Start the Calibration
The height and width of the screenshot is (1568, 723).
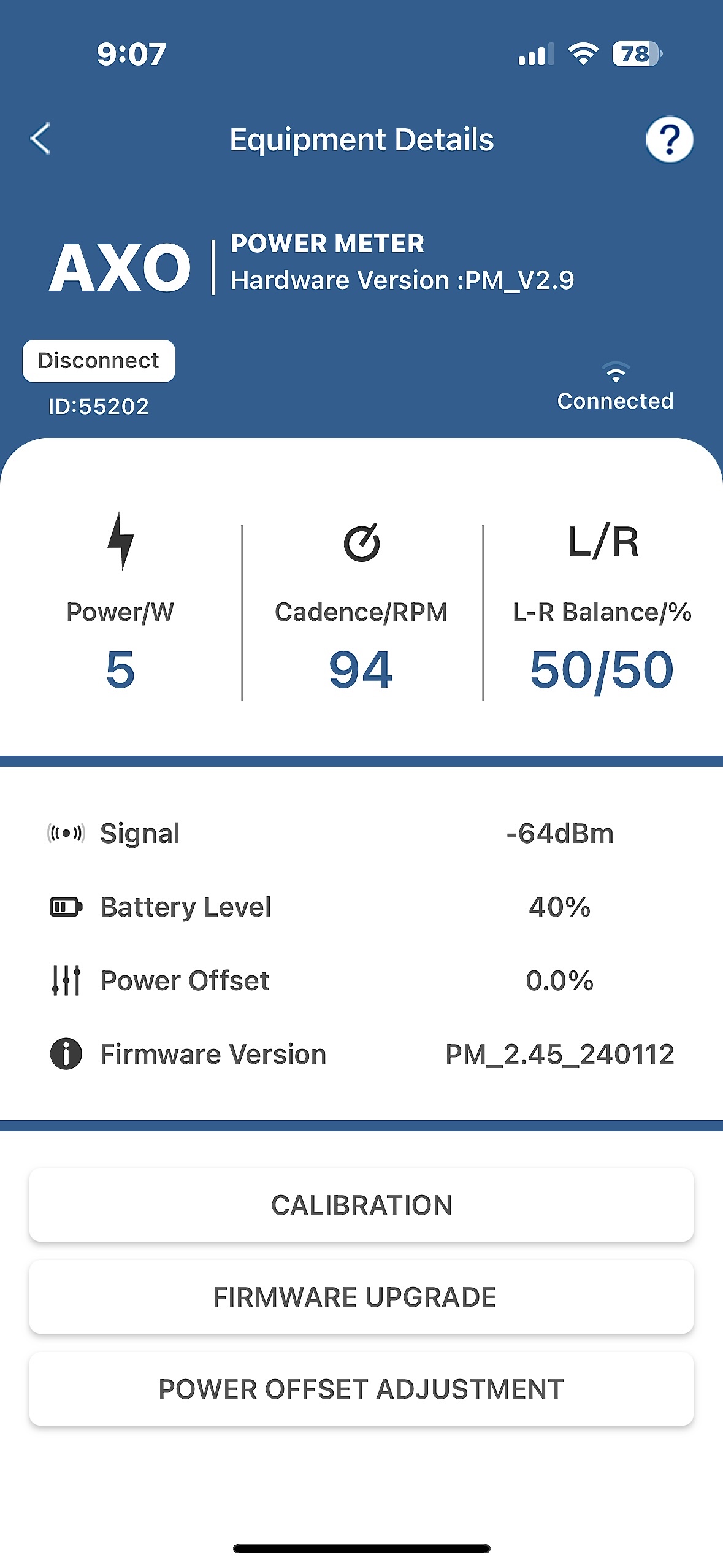pos(361,1205)
